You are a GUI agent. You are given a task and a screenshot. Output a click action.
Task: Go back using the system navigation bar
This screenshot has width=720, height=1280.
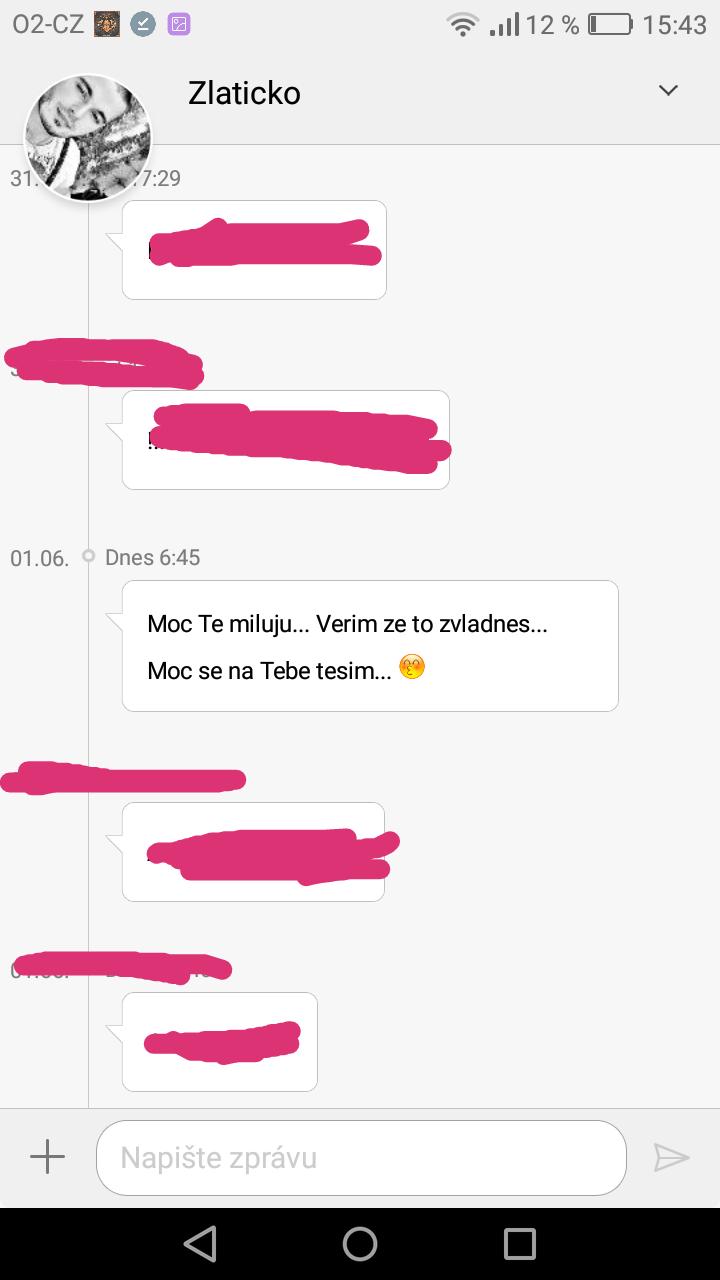200,1243
